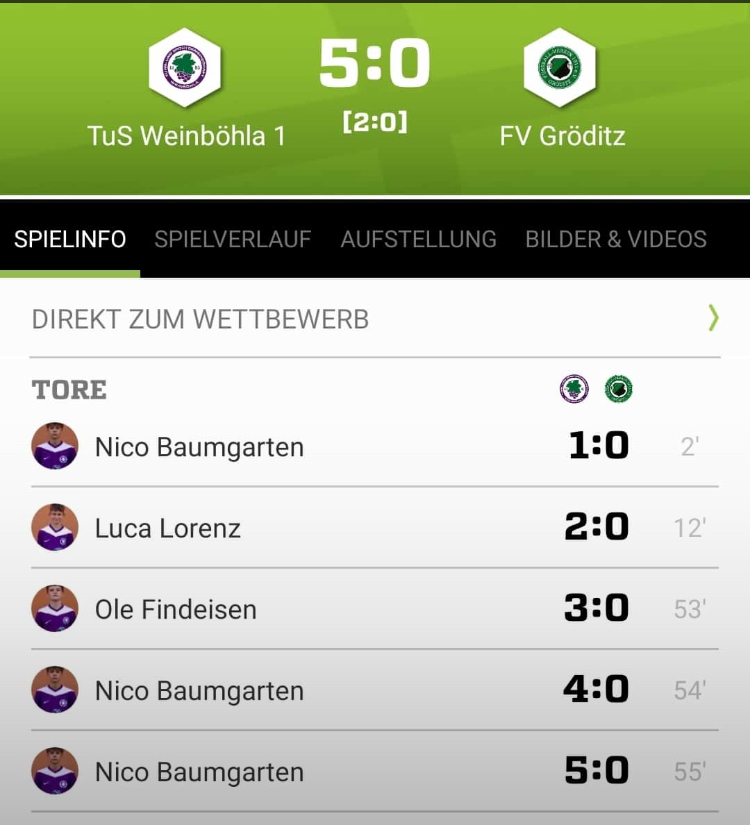Open FV Gröditz team page

[561, 68]
